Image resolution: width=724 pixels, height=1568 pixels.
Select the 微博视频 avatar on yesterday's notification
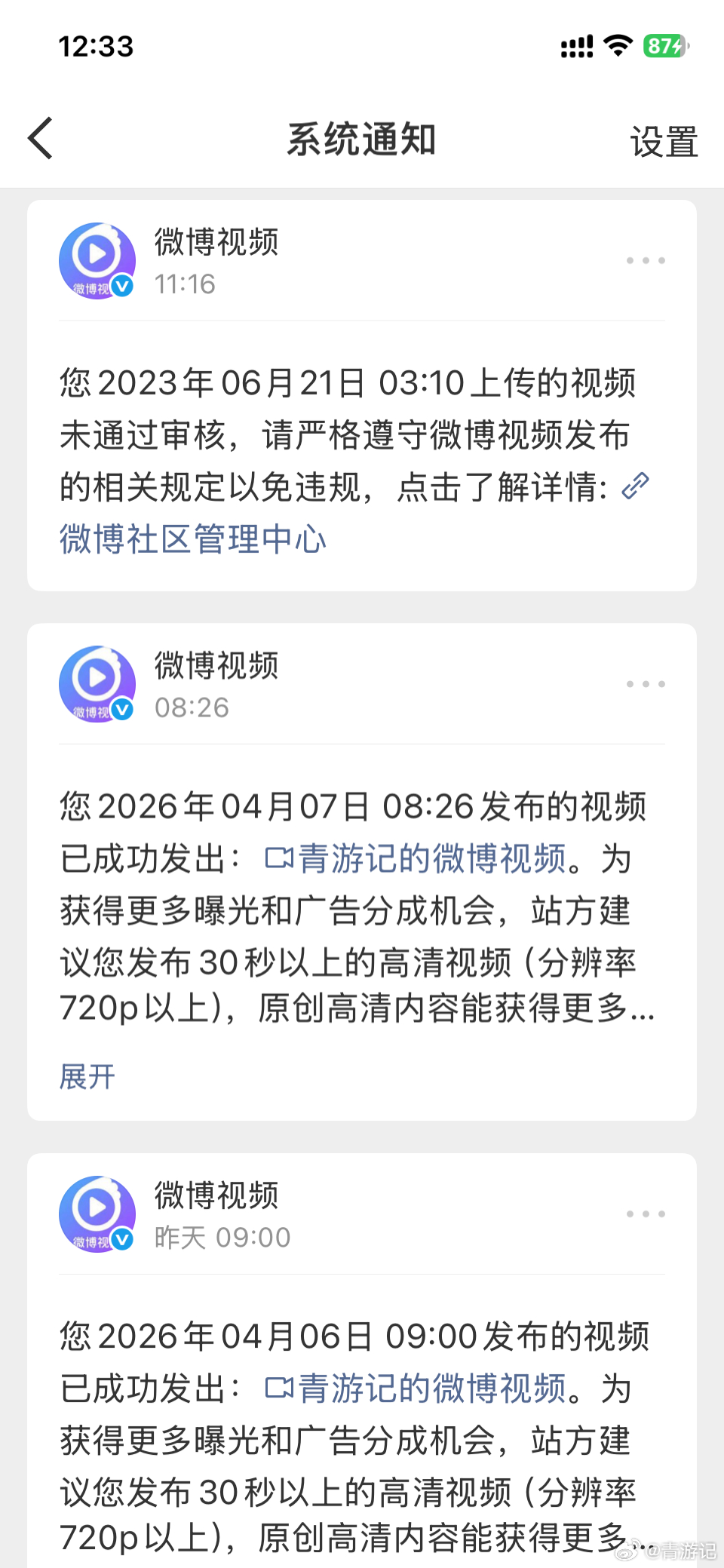[97, 1213]
